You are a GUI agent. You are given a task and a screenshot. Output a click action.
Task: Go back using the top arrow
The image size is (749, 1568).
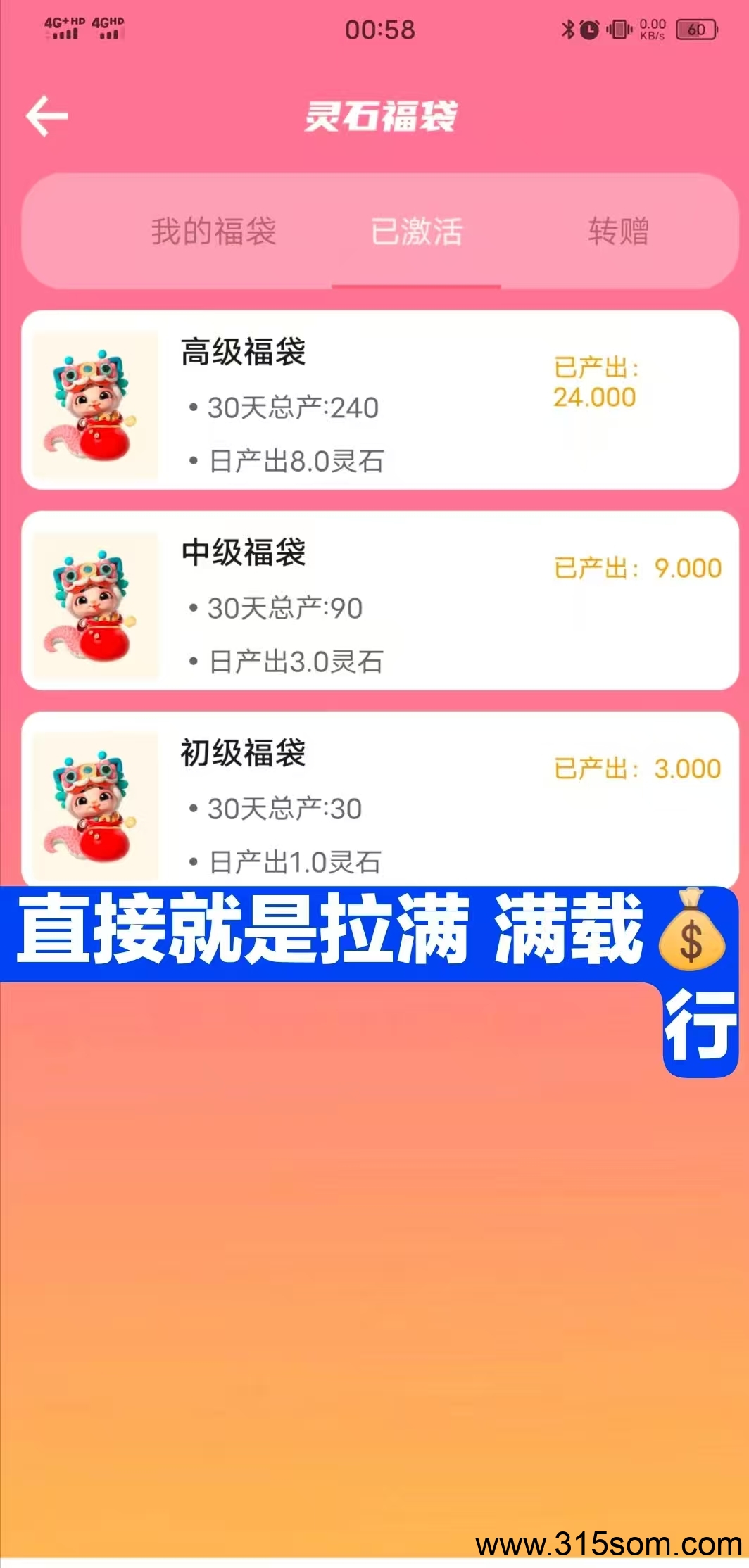(x=47, y=116)
